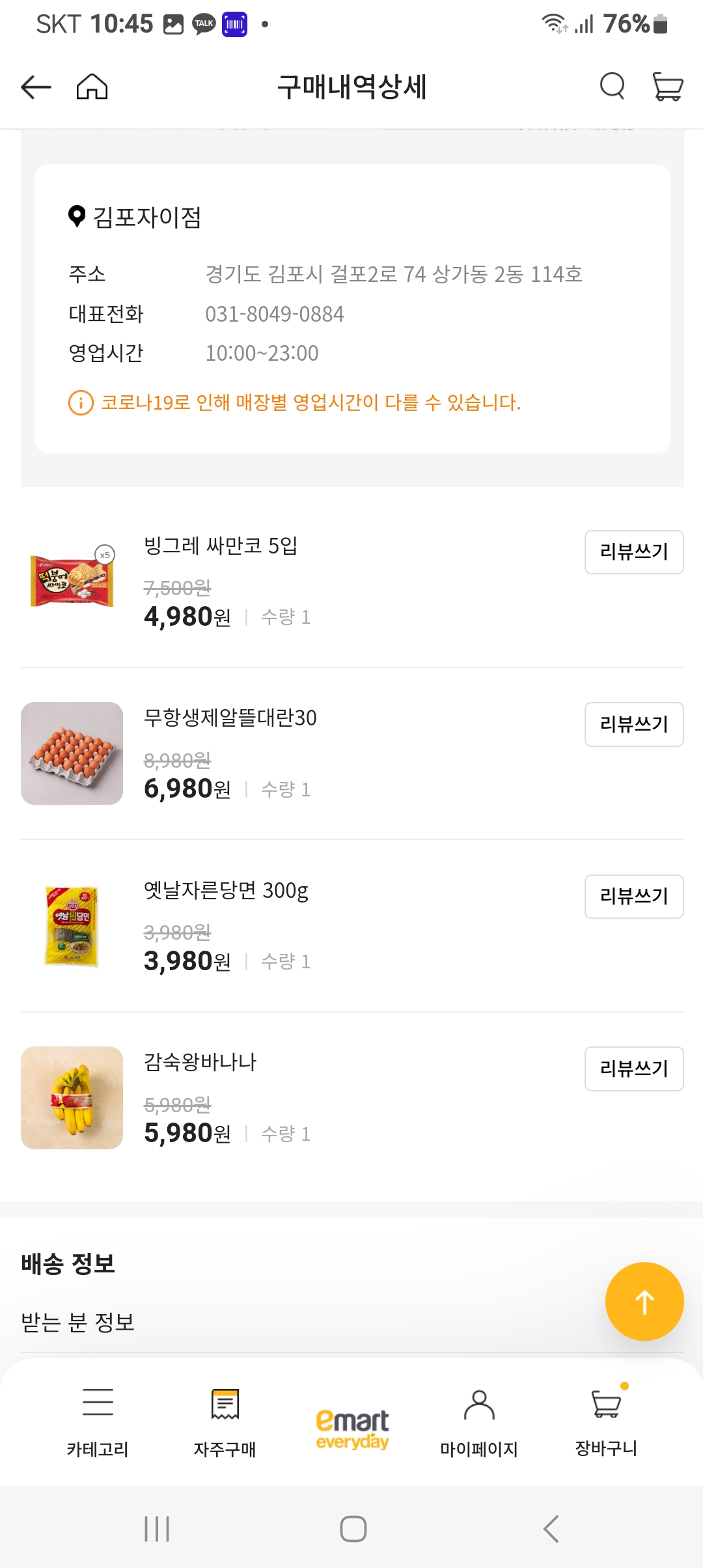Tap the back arrow to return
This screenshot has height=1568, width=703.
point(34,87)
